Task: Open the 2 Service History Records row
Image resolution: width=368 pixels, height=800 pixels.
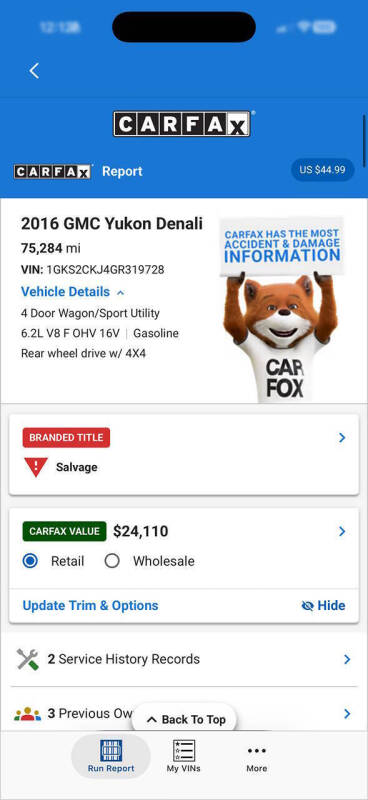Action: (184, 659)
